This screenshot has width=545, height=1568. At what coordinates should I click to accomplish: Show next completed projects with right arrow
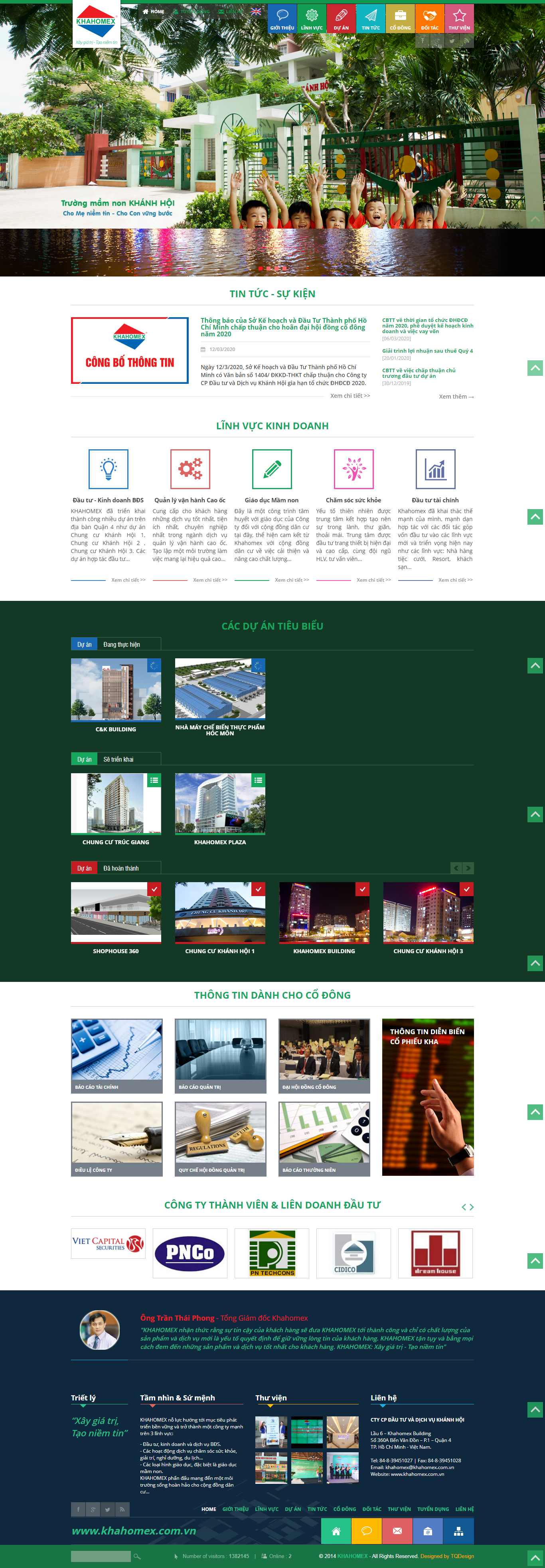468,868
